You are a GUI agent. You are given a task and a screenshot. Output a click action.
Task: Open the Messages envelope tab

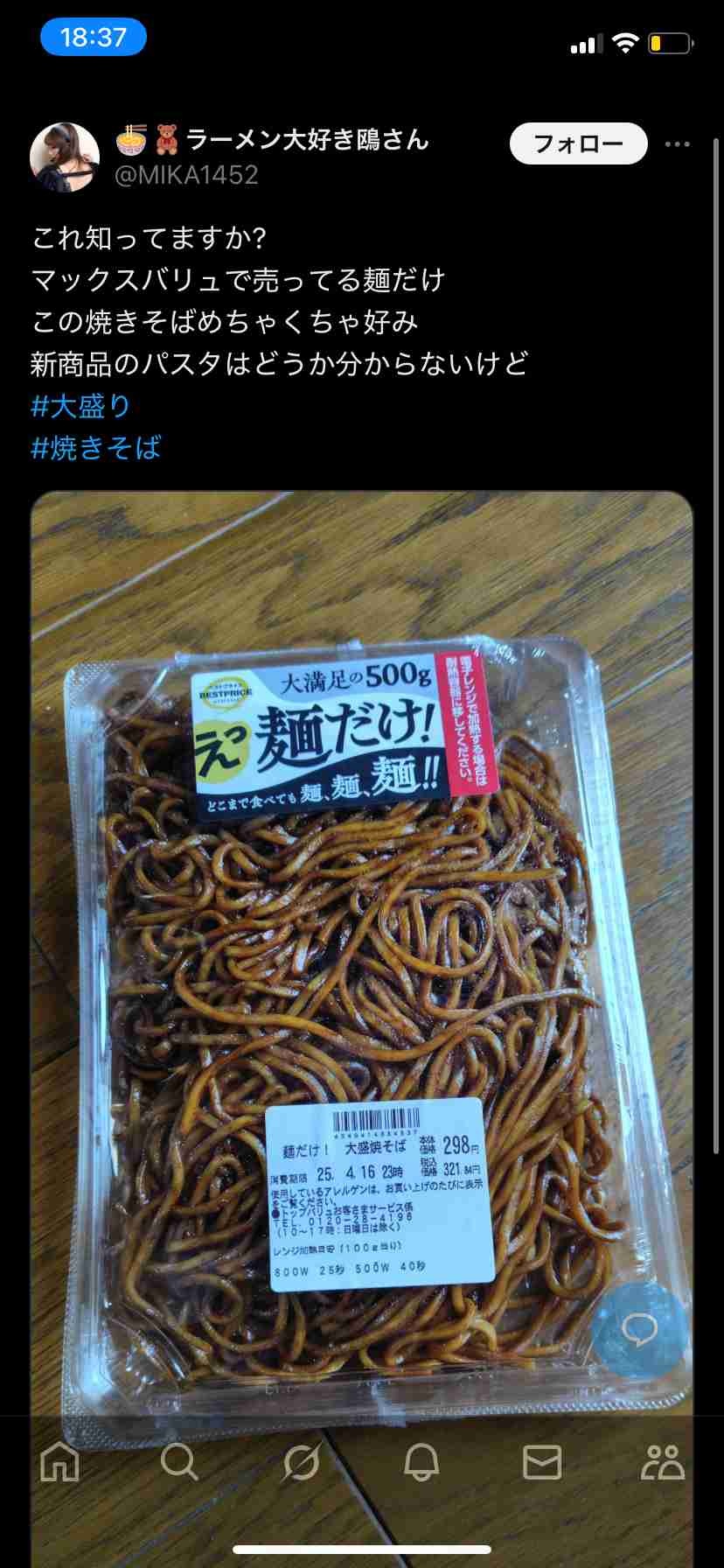pyautogui.click(x=541, y=1462)
